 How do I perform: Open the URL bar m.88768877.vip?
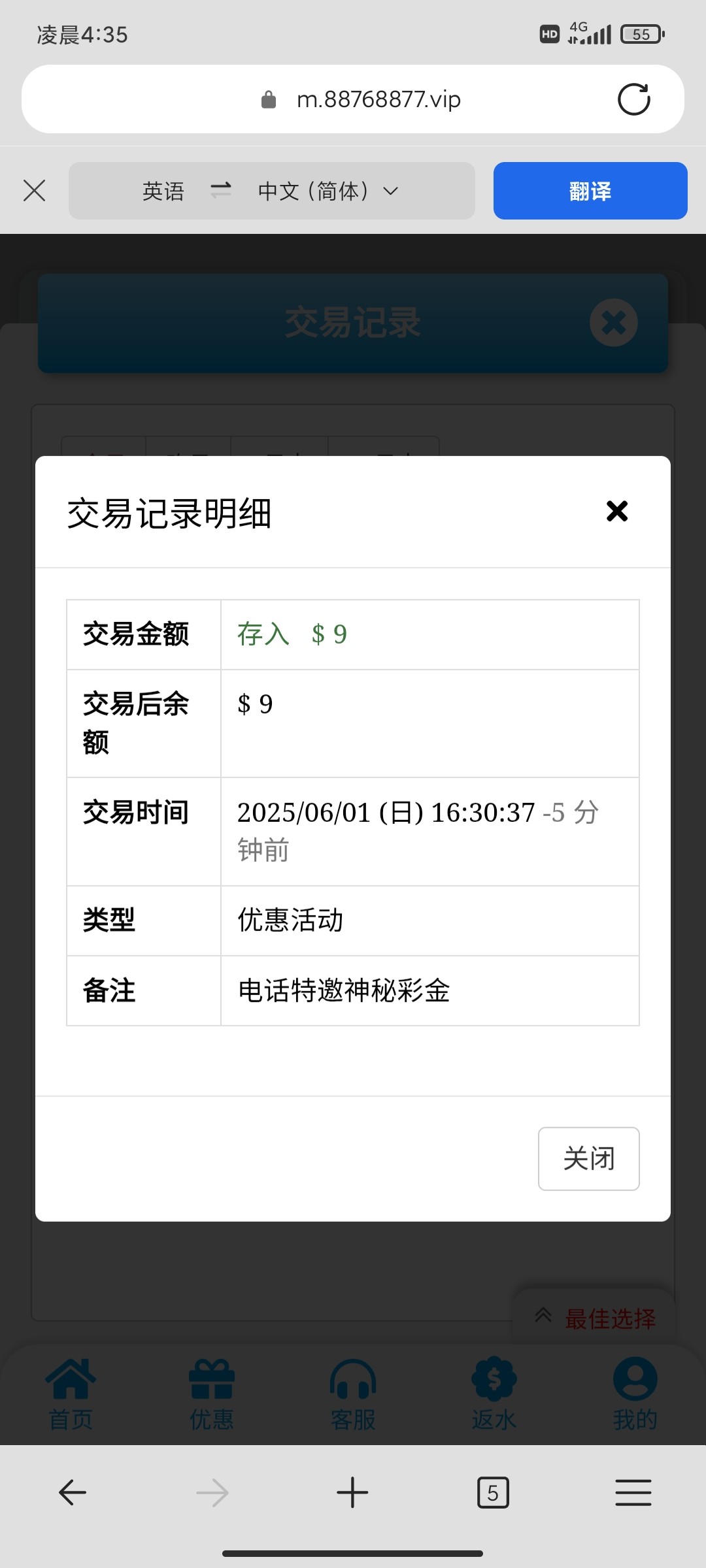[353, 99]
